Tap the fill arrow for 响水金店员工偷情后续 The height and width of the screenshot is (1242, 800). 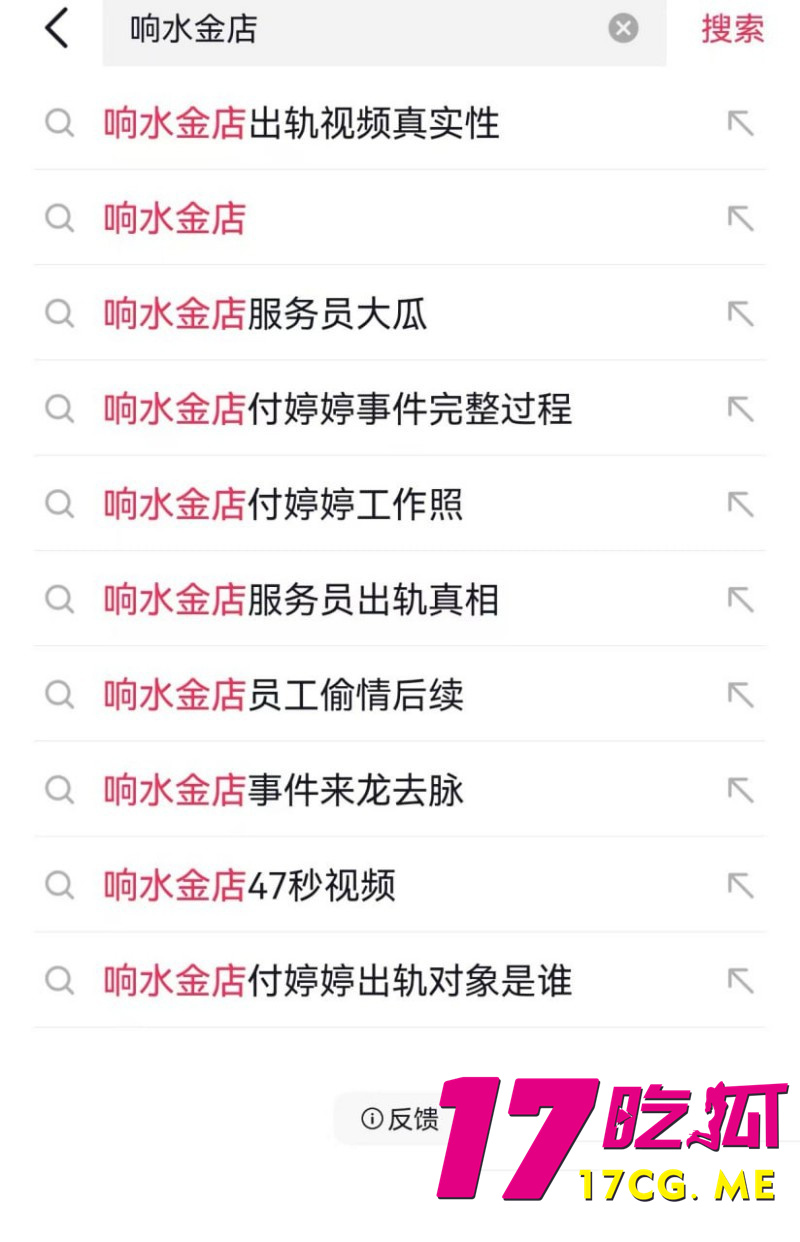tap(741, 695)
